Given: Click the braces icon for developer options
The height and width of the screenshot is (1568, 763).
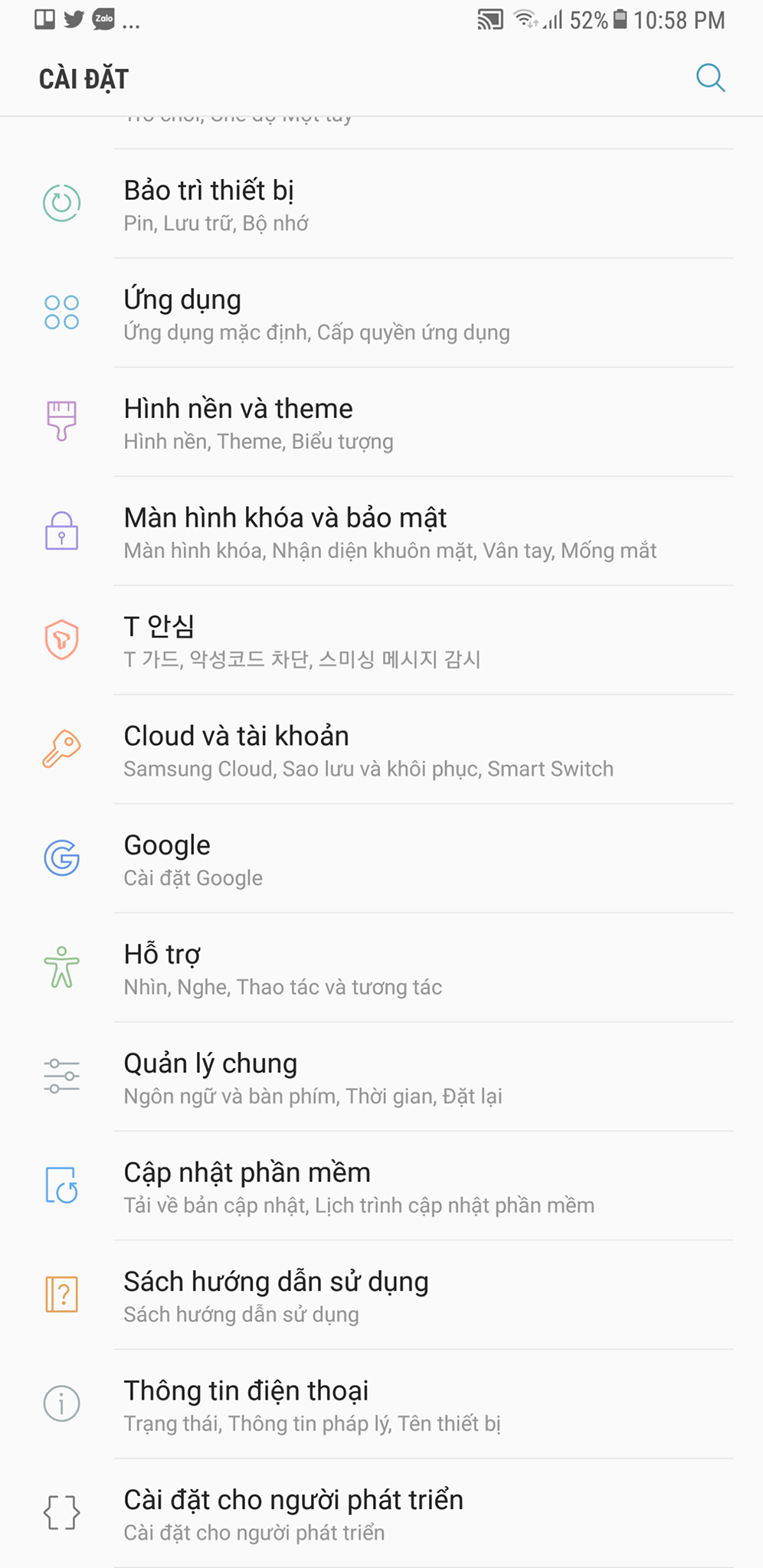Looking at the screenshot, I should pyautogui.click(x=61, y=1512).
